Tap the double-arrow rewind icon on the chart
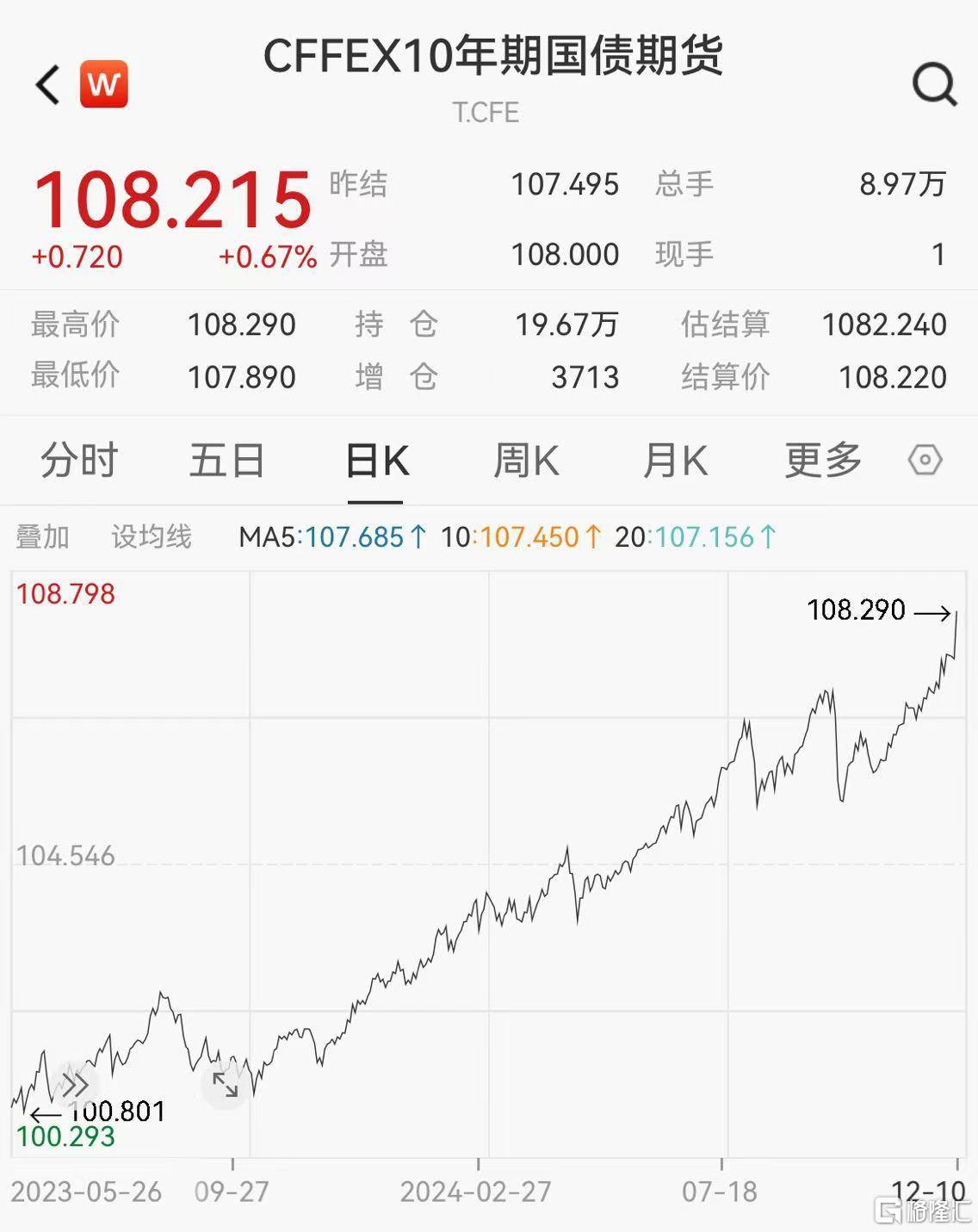This screenshot has width=978, height=1232. (x=76, y=1084)
